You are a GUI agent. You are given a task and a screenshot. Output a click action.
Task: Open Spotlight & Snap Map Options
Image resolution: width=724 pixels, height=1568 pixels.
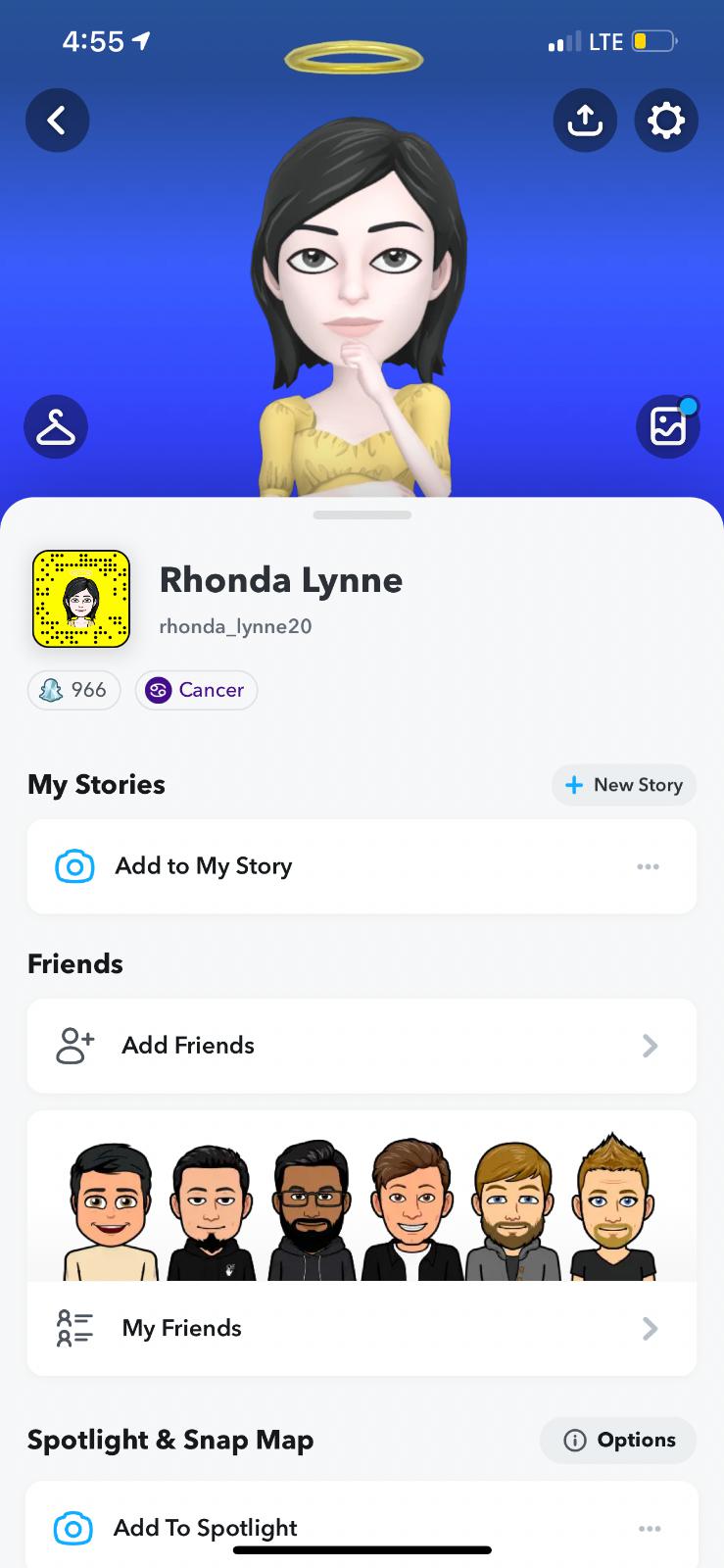click(x=618, y=1440)
